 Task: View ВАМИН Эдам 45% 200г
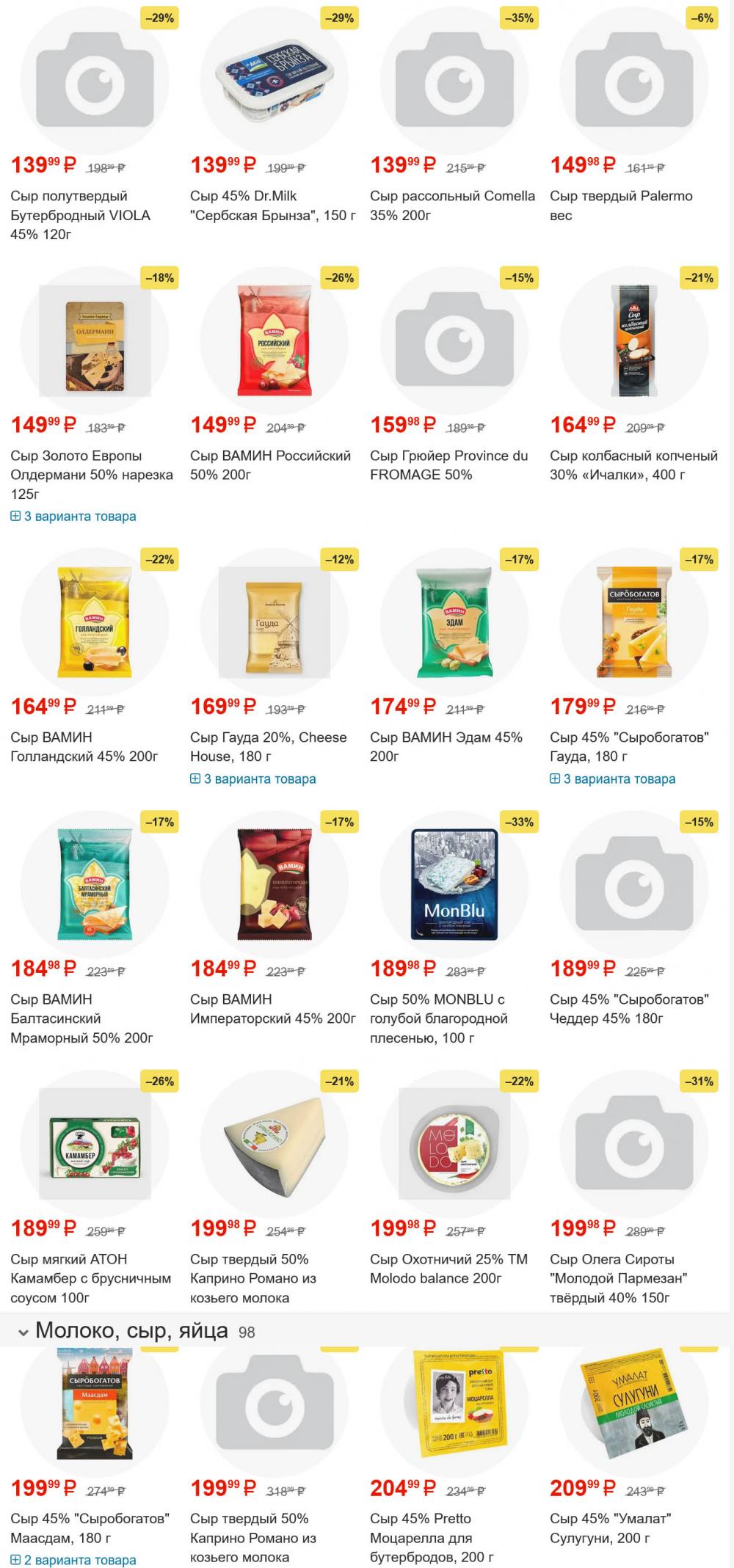[446, 747]
